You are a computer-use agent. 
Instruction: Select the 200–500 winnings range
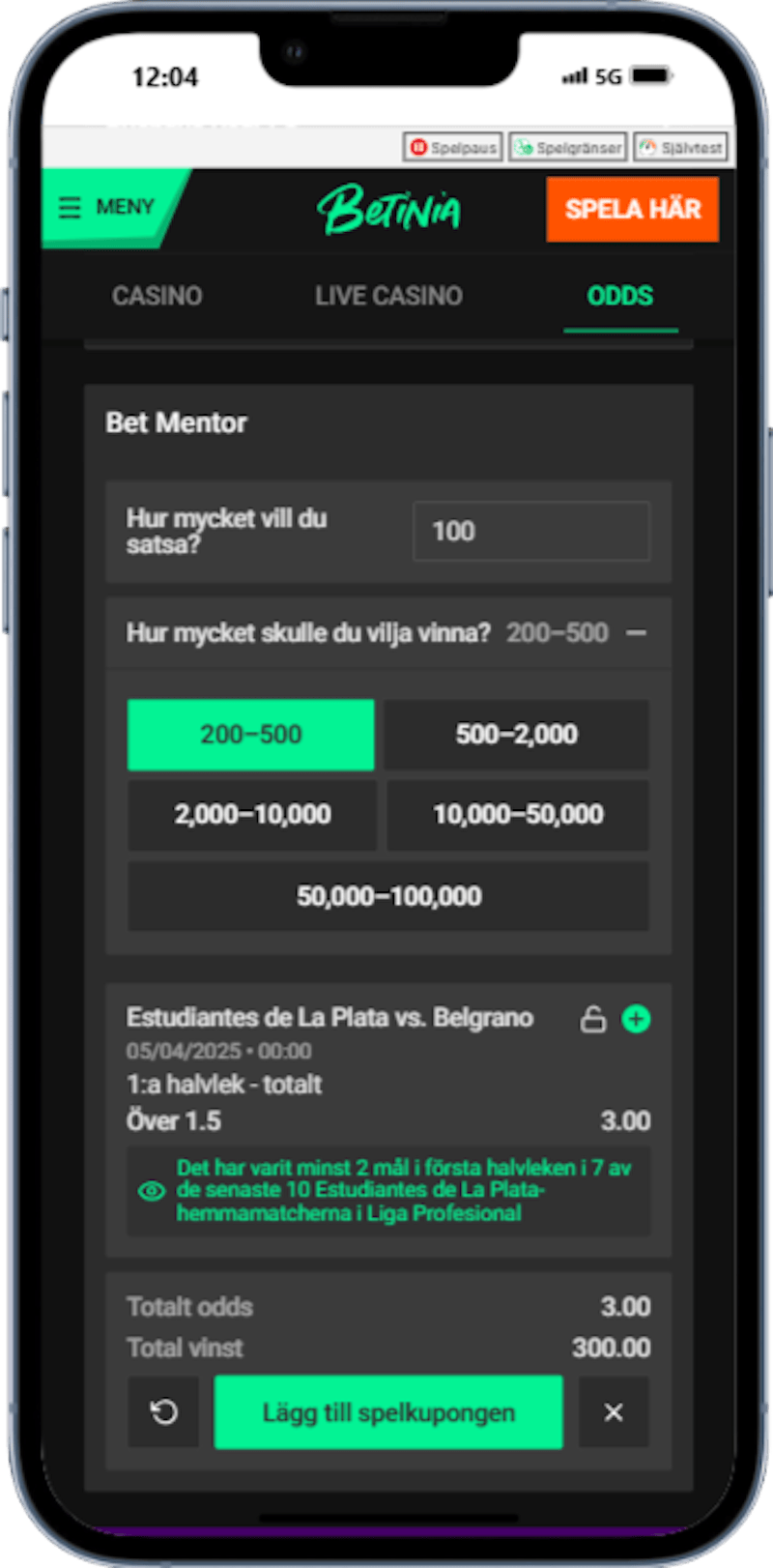251,735
